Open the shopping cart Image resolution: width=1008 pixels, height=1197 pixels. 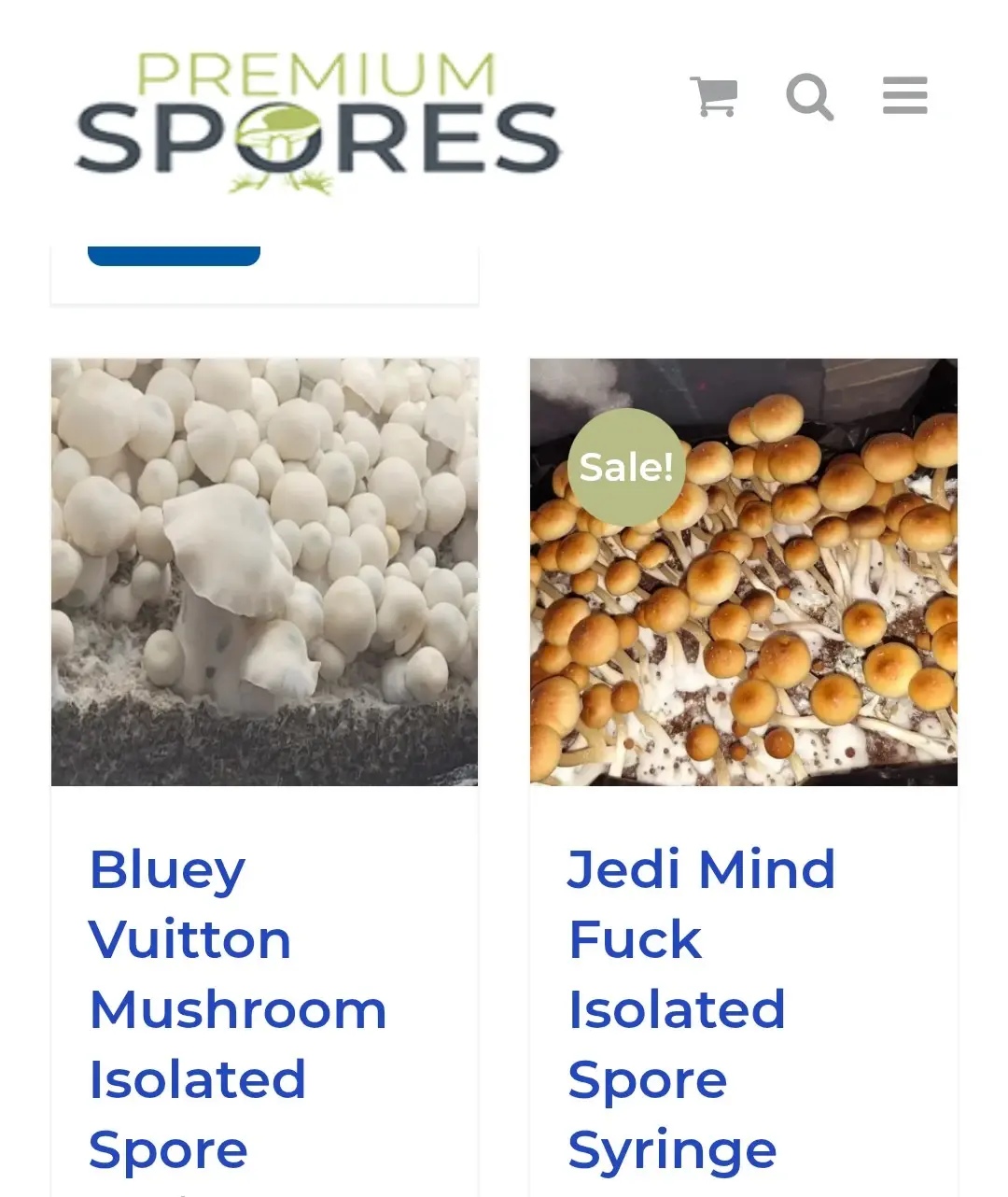click(x=714, y=96)
